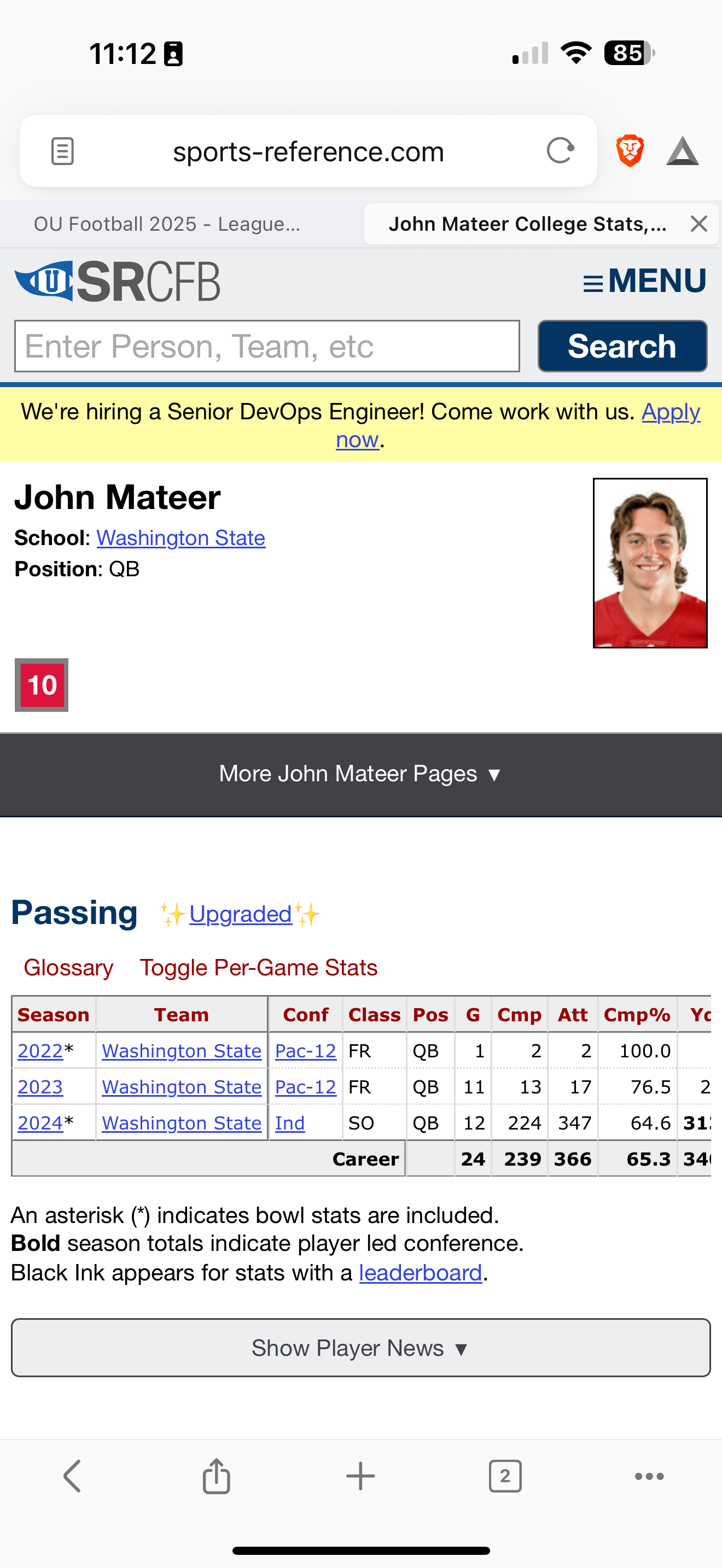Open the site MENU
This screenshot has height=1568, width=722.
click(x=645, y=280)
